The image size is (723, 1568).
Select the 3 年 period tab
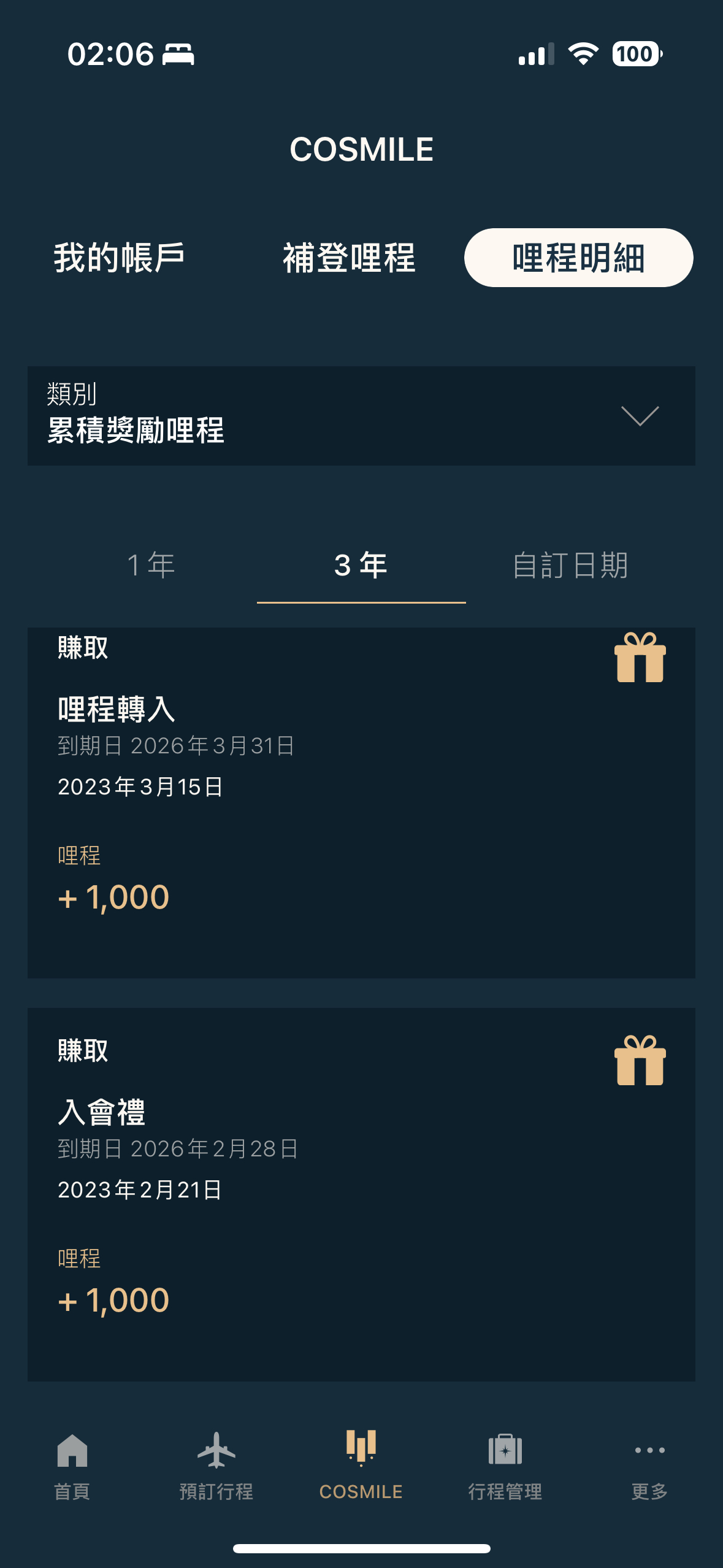pyautogui.click(x=361, y=565)
